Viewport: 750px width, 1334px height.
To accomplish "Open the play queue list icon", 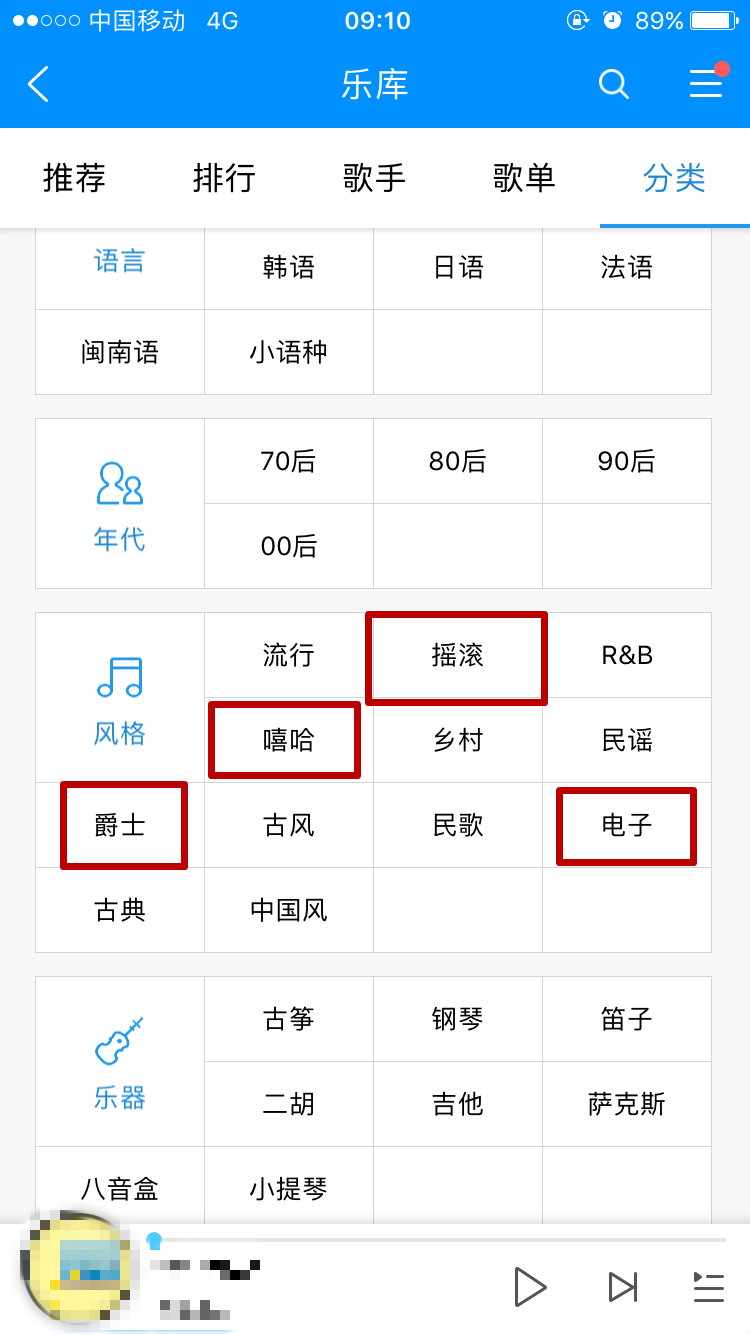I will [x=708, y=1286].
